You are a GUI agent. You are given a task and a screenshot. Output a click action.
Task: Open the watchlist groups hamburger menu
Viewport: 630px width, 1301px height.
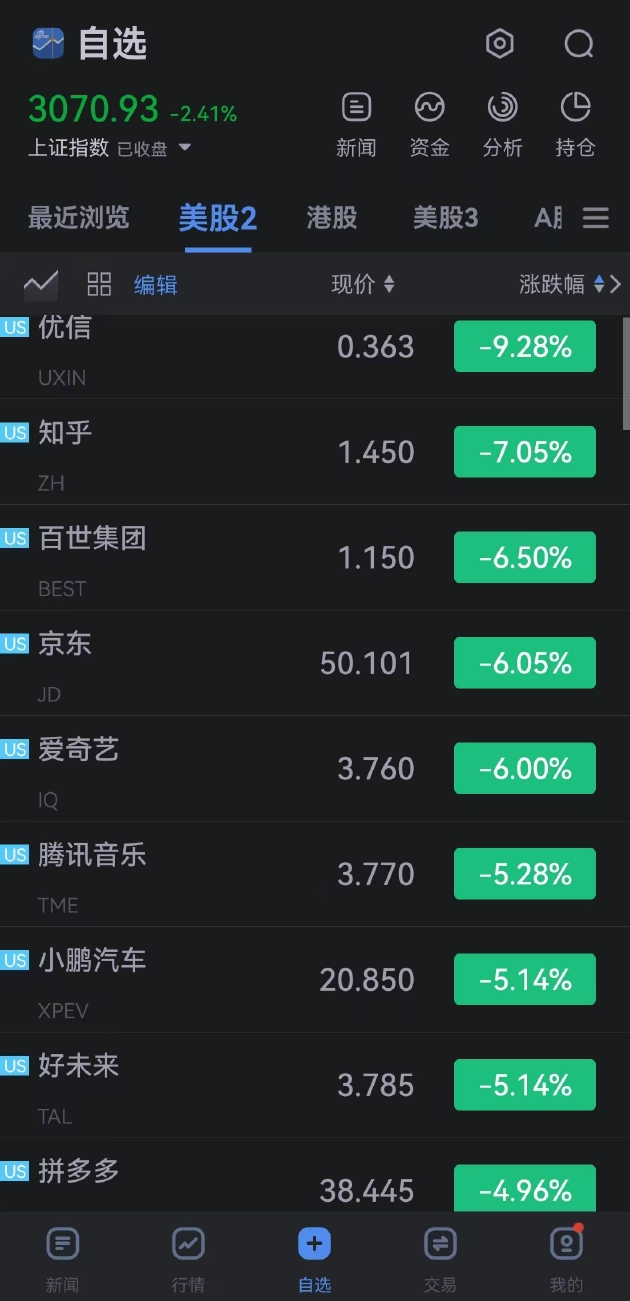596,217
